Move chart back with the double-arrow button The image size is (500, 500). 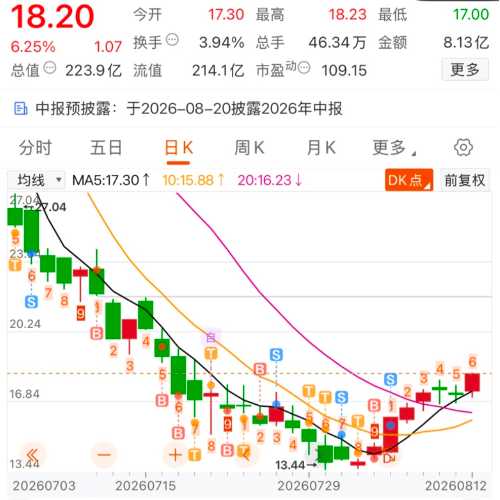[x=32, y=455]
